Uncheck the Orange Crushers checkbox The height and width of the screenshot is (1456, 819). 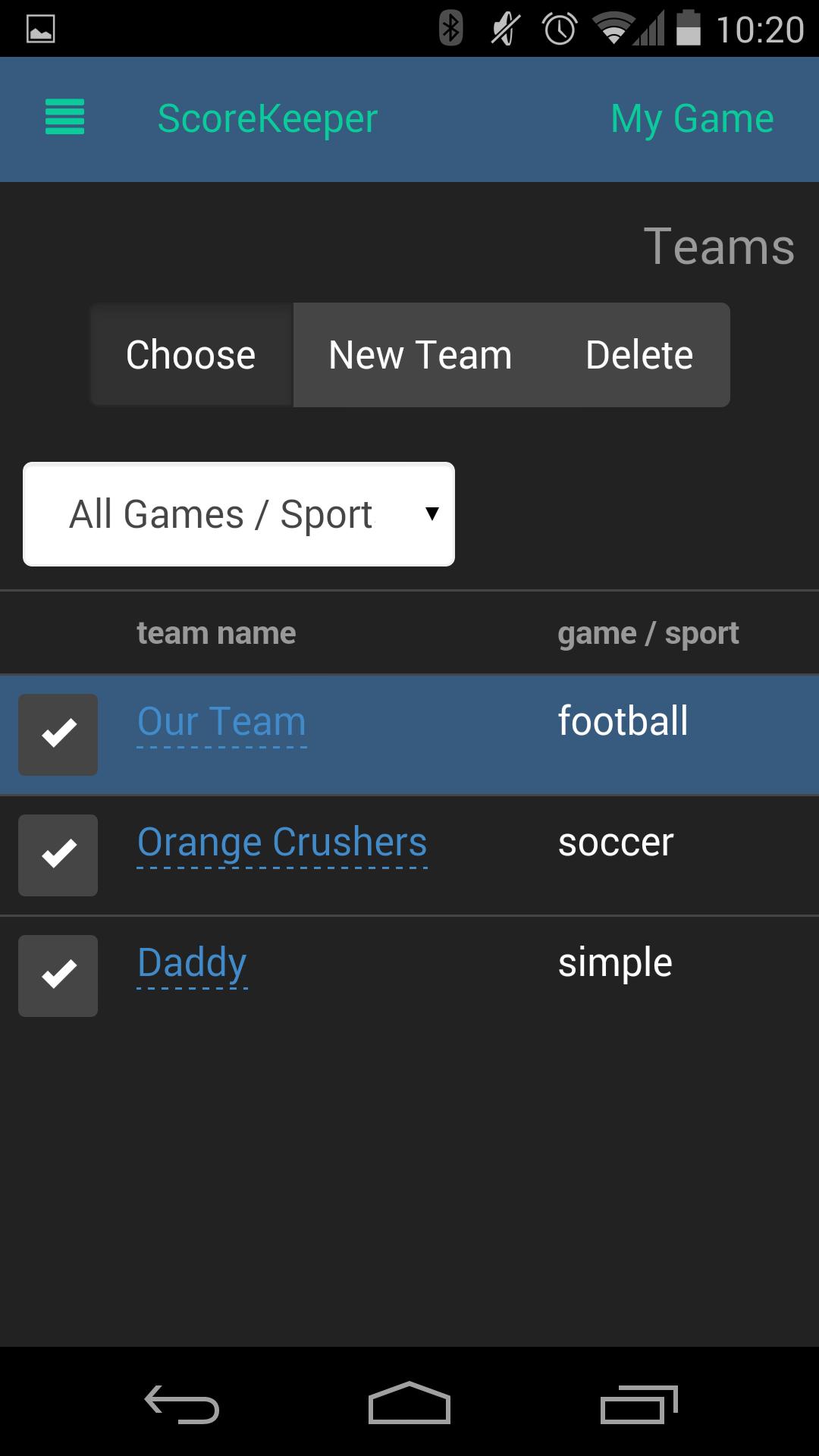pos(58,855)
